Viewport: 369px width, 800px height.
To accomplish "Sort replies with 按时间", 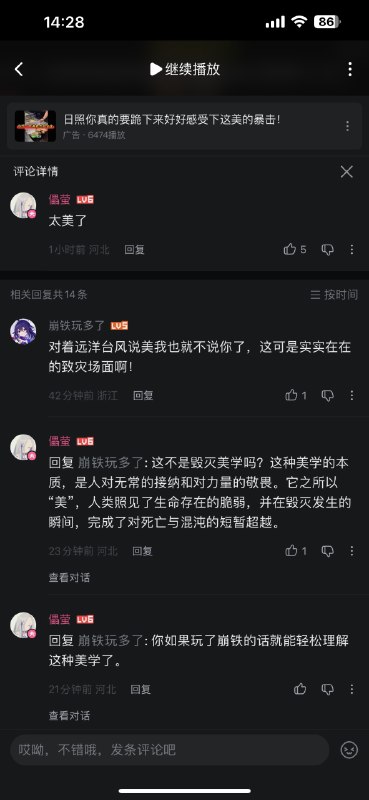I will [334, 294].
